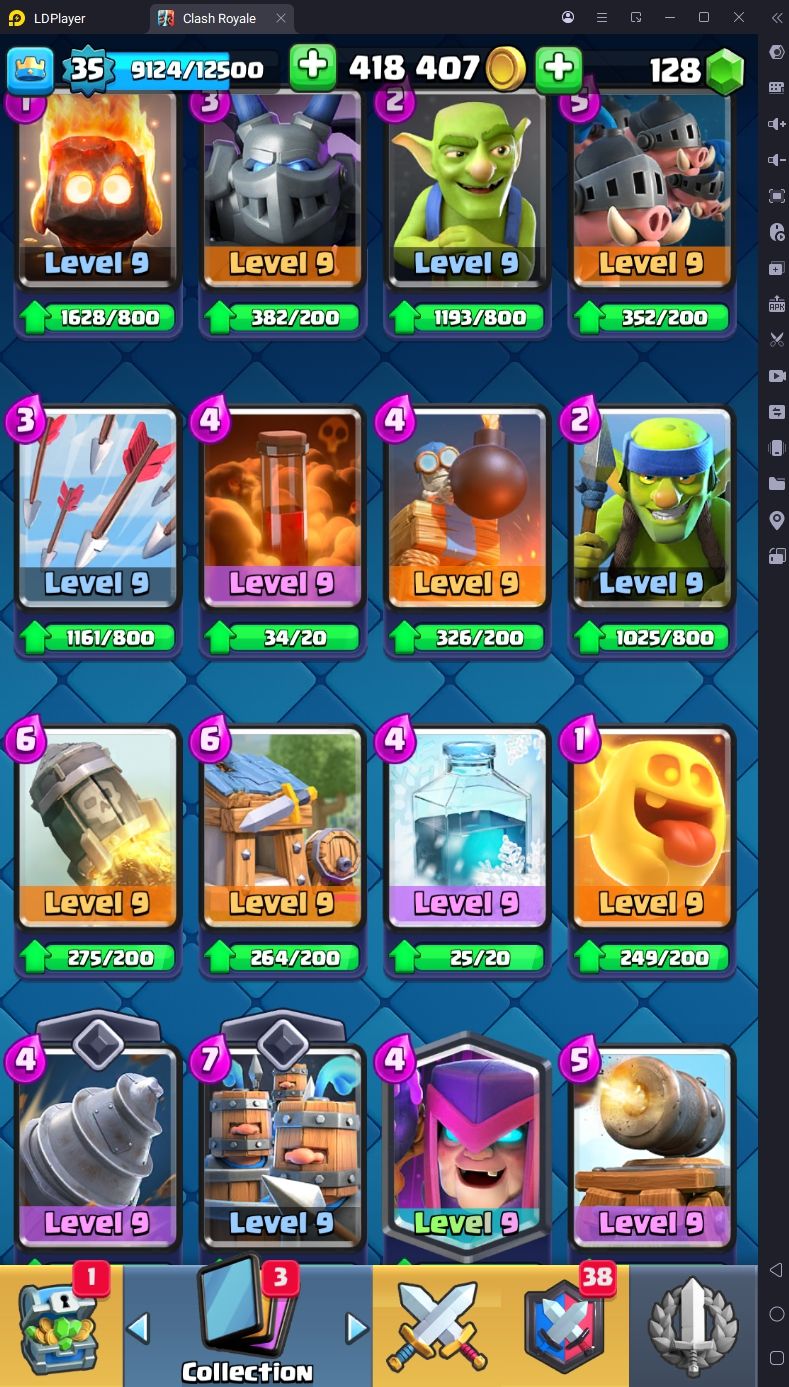Viewport: 789px width, 1387px height.
Task: Select the Spear Goblins card
Action: click(652, 509)
